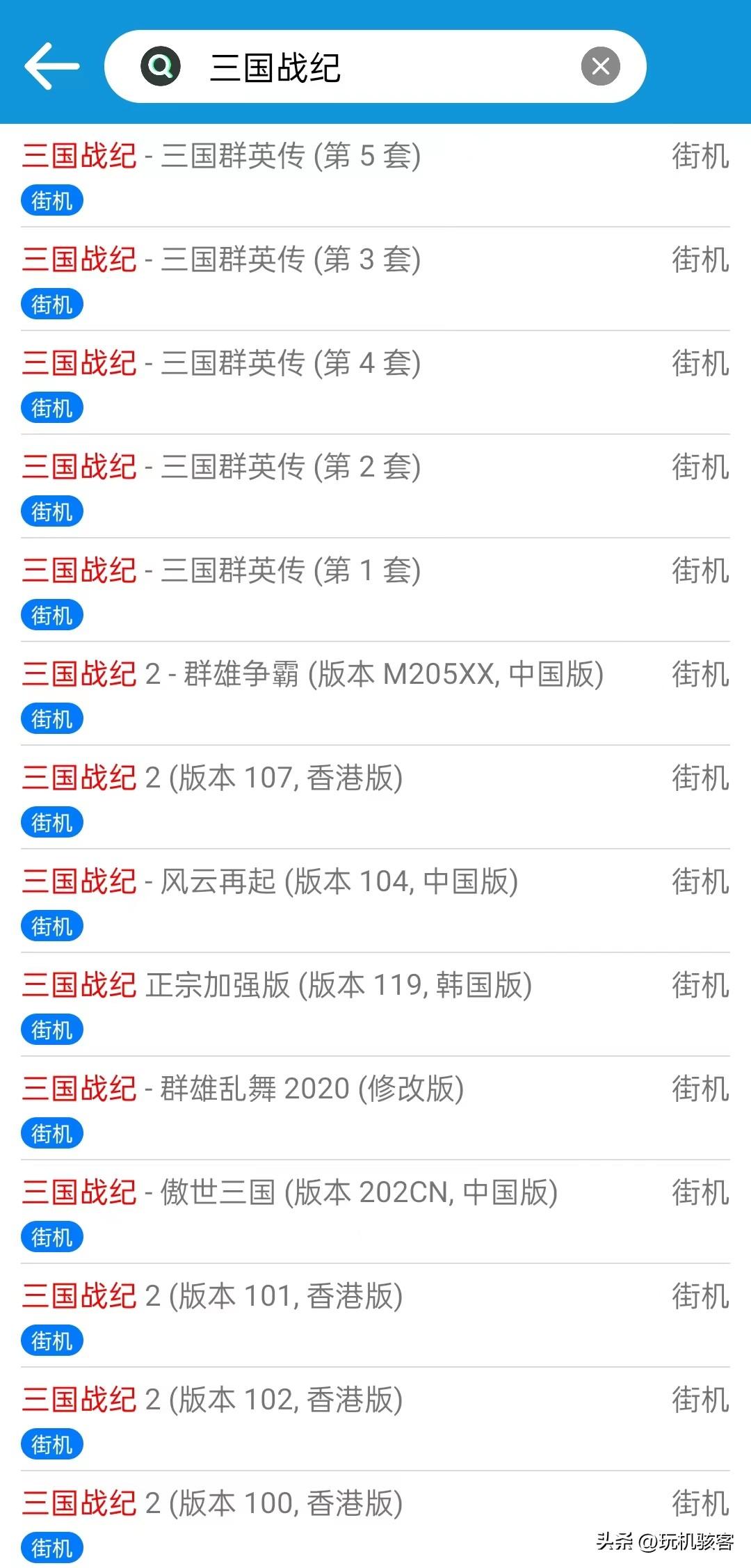Go back using the arrow icon

[x=52, y=66]
